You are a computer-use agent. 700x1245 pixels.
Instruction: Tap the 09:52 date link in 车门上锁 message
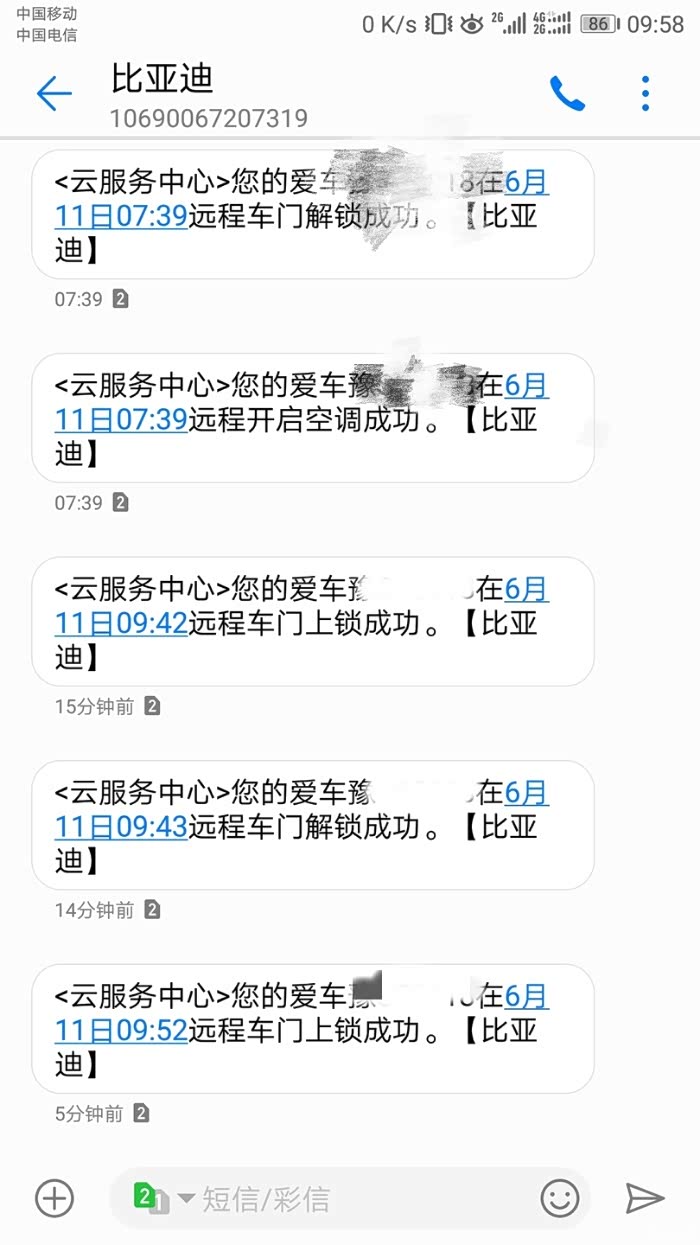pos(121,1031)
